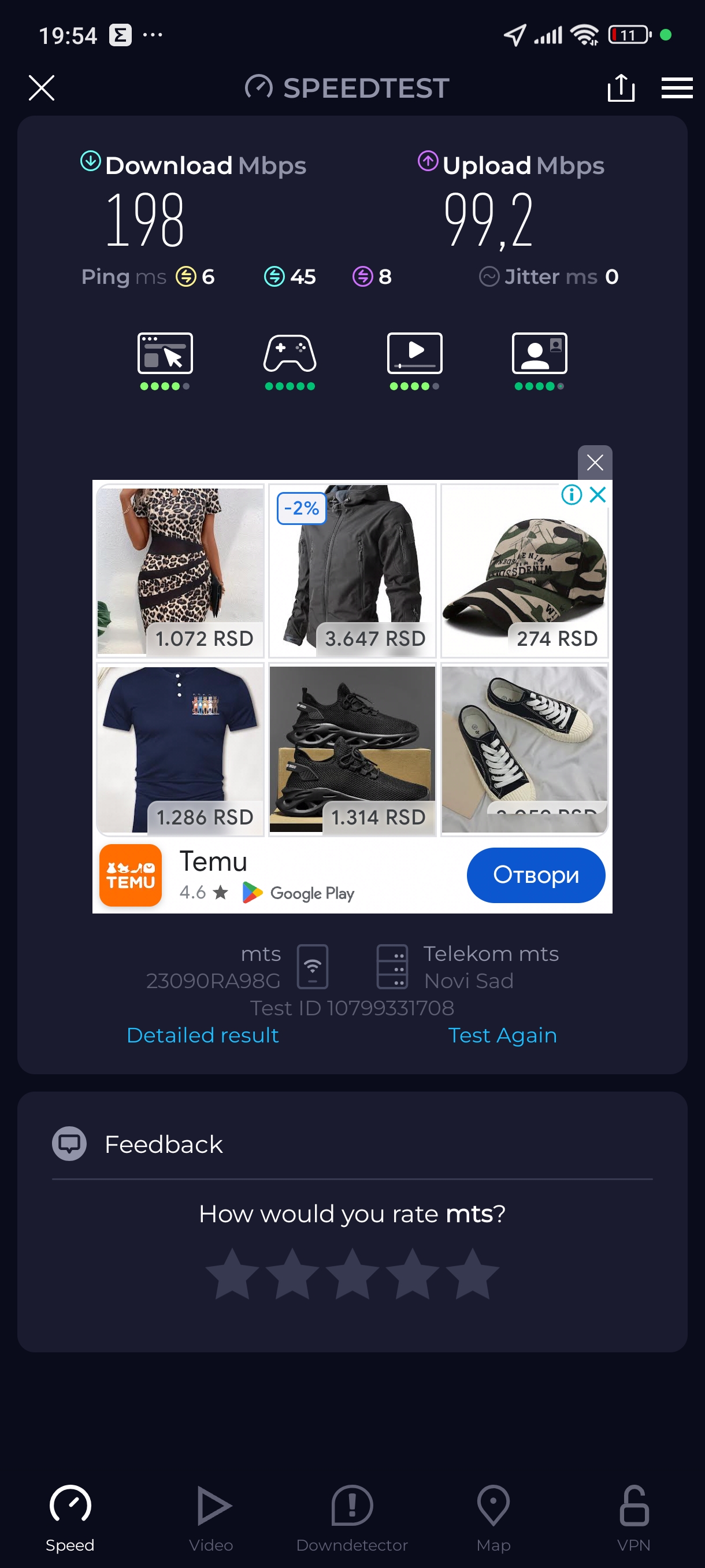Viewport: 705px width, 1568px height.
Task: Run Test Again
Action: tap(502, 1035)
